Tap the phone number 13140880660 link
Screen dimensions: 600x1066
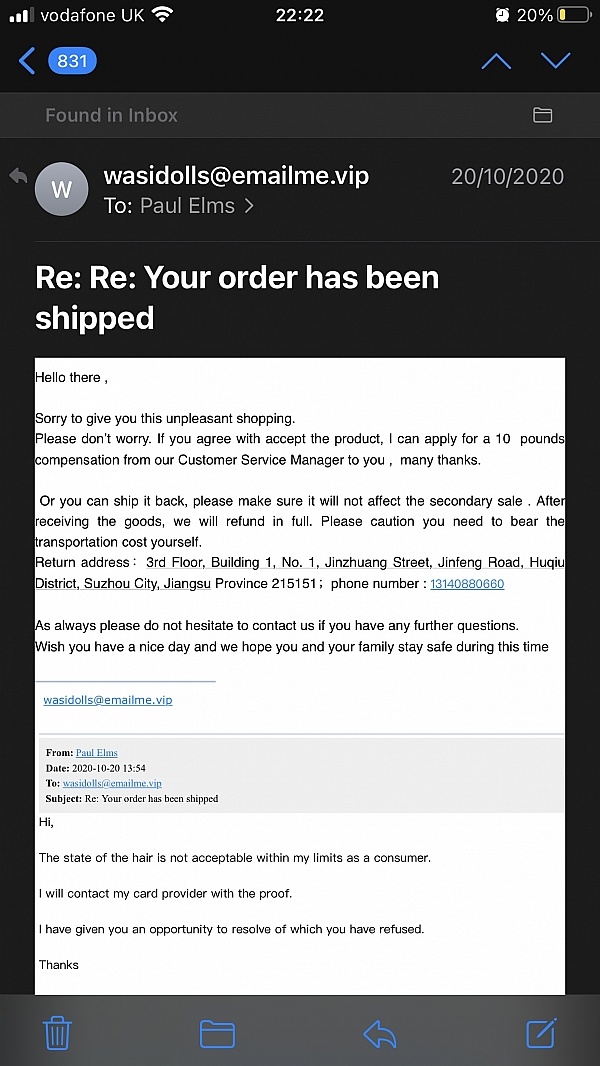pos(467,584)
